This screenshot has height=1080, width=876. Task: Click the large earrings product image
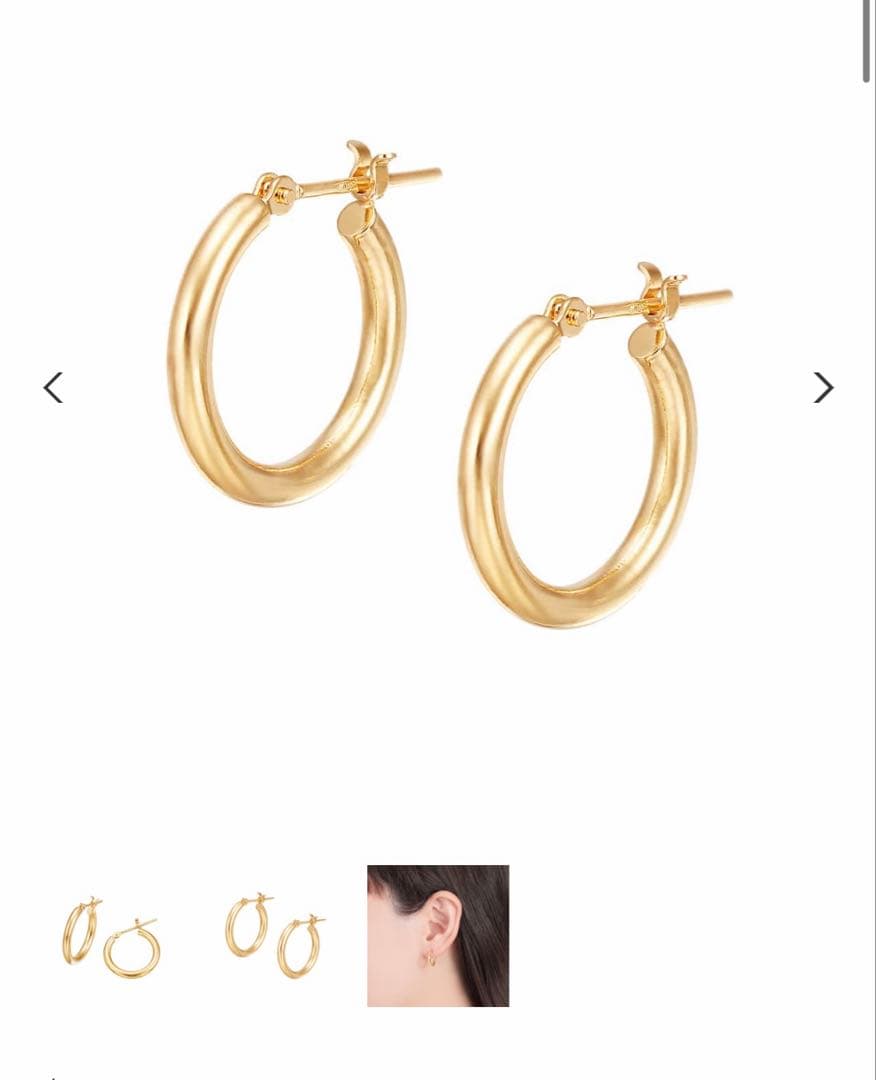click(440, 400)
